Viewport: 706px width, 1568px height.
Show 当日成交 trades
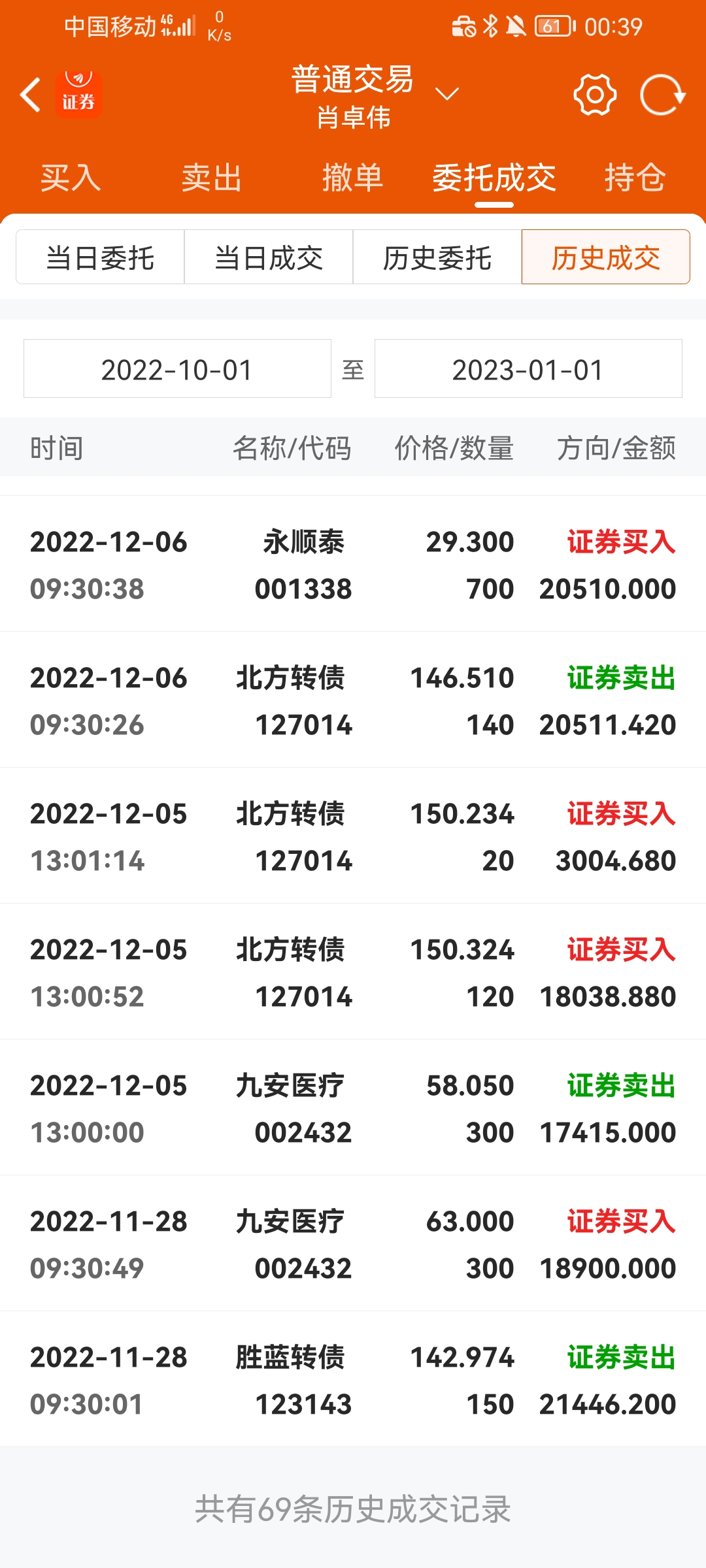coord(269,257)
